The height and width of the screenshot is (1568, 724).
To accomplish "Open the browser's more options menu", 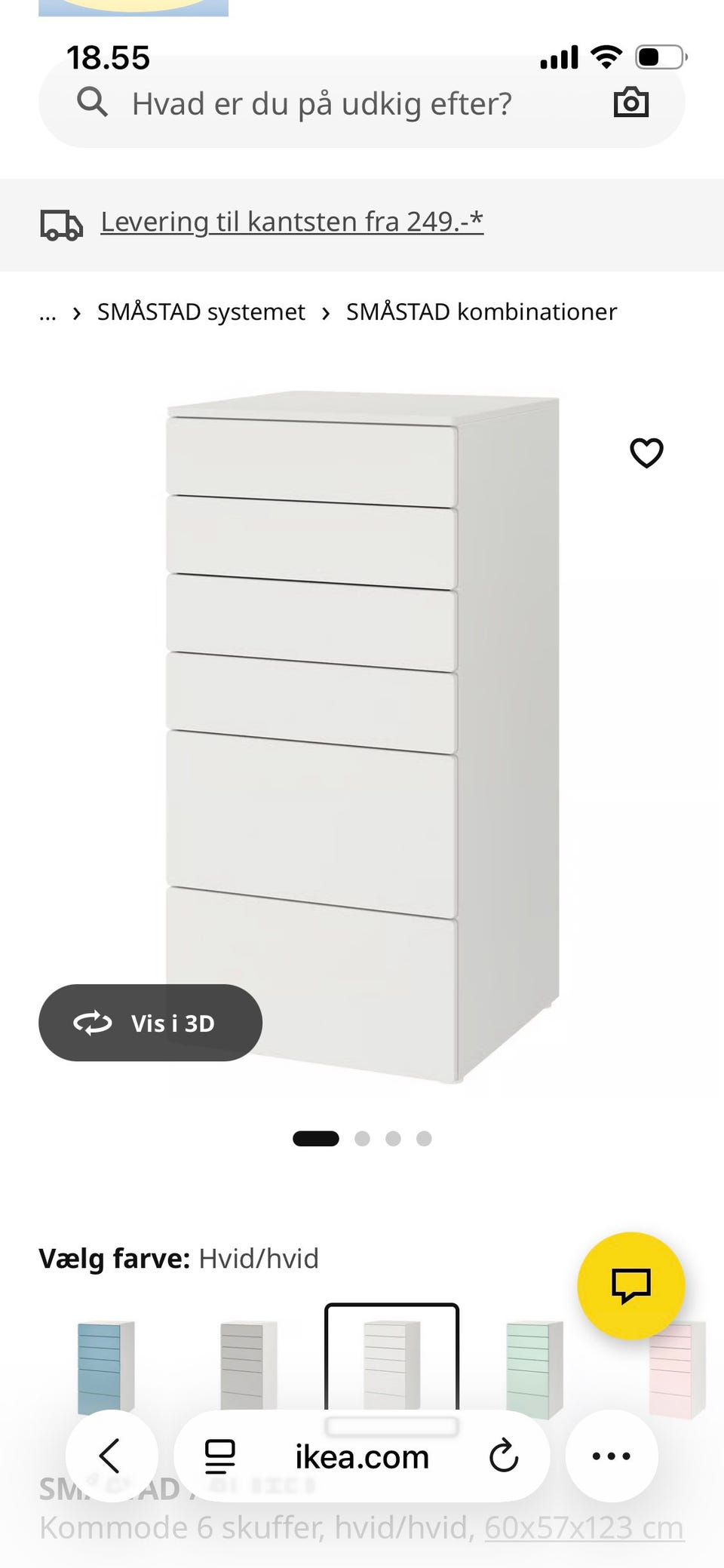I will click(611, 1456).
